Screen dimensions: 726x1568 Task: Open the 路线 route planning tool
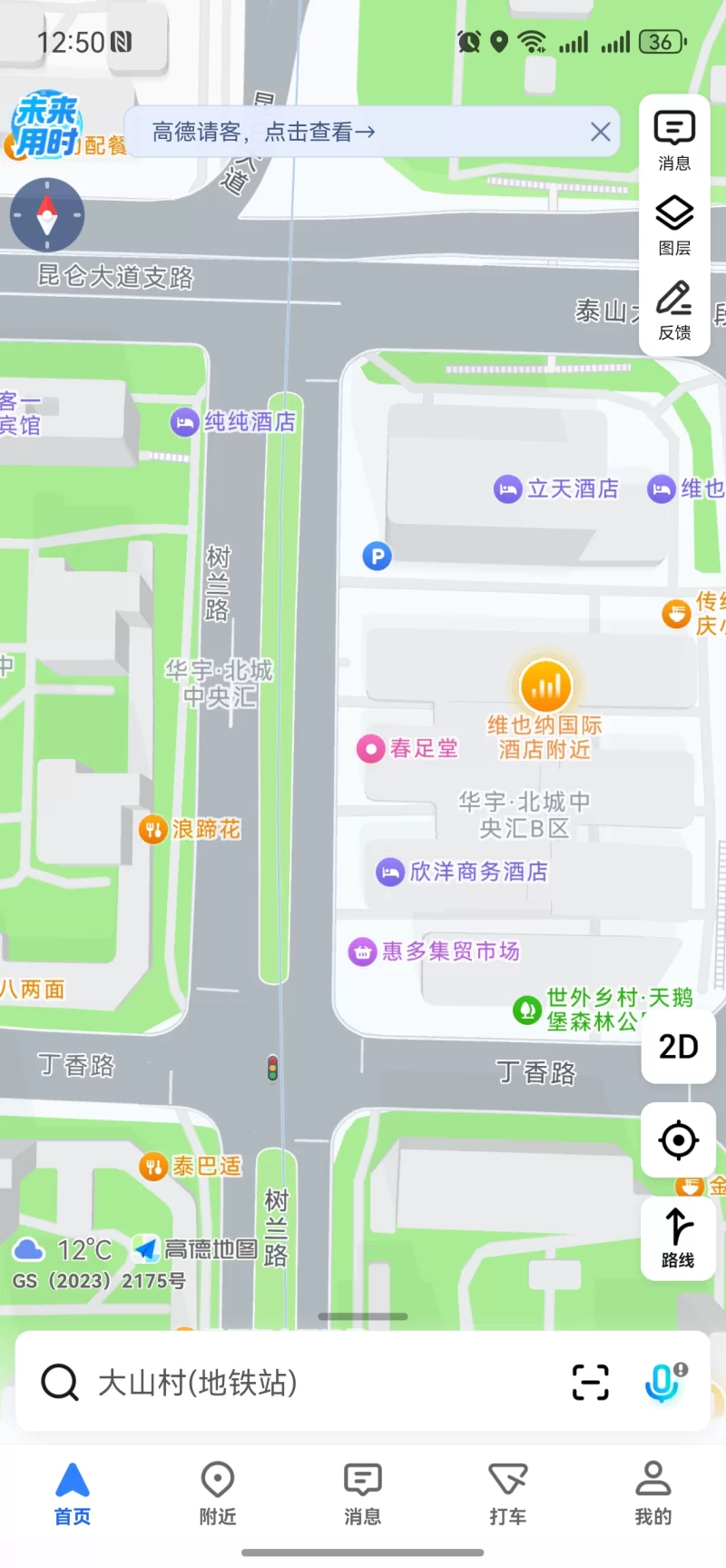677,1238
